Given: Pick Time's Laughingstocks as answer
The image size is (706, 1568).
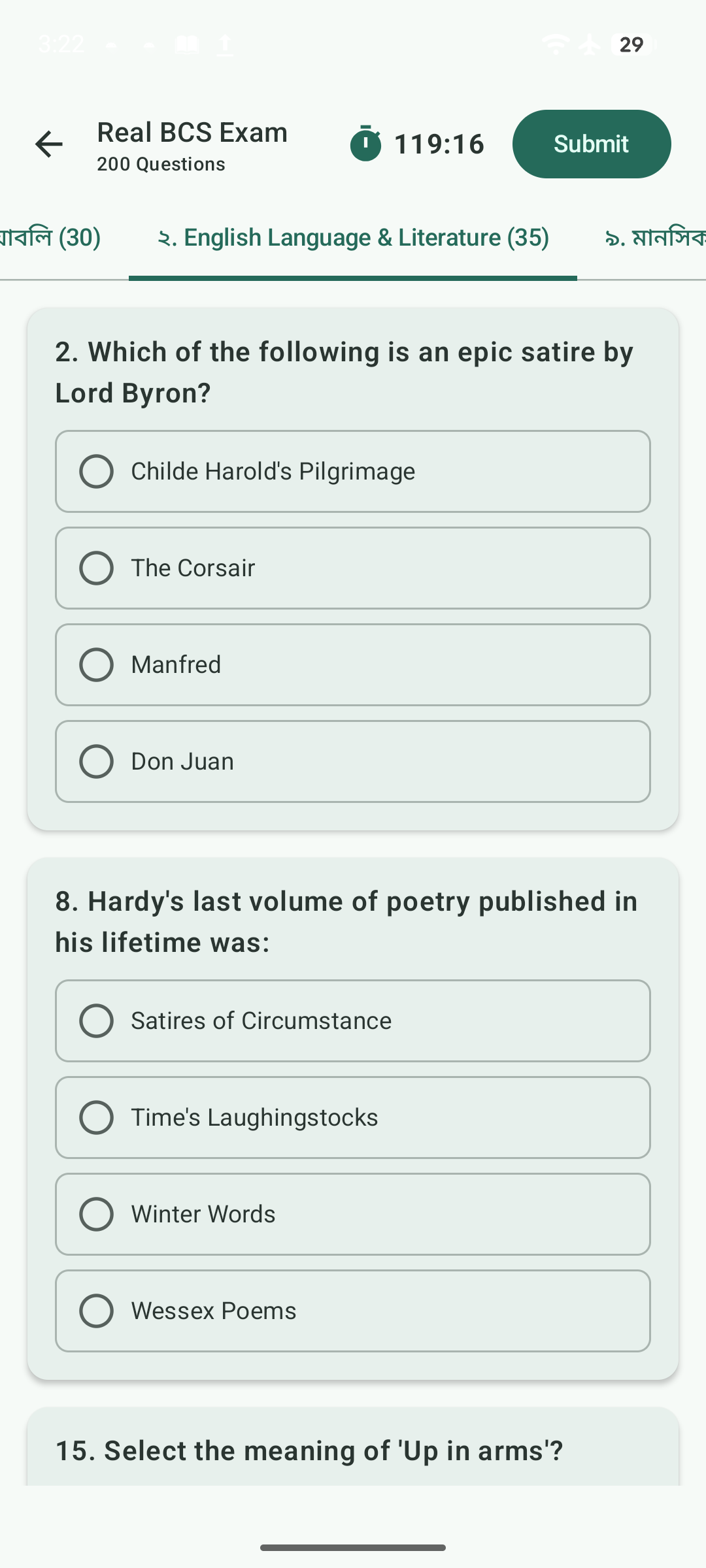Looking at the screenshot, I should pyautogui.click(x=353, y=1117).
